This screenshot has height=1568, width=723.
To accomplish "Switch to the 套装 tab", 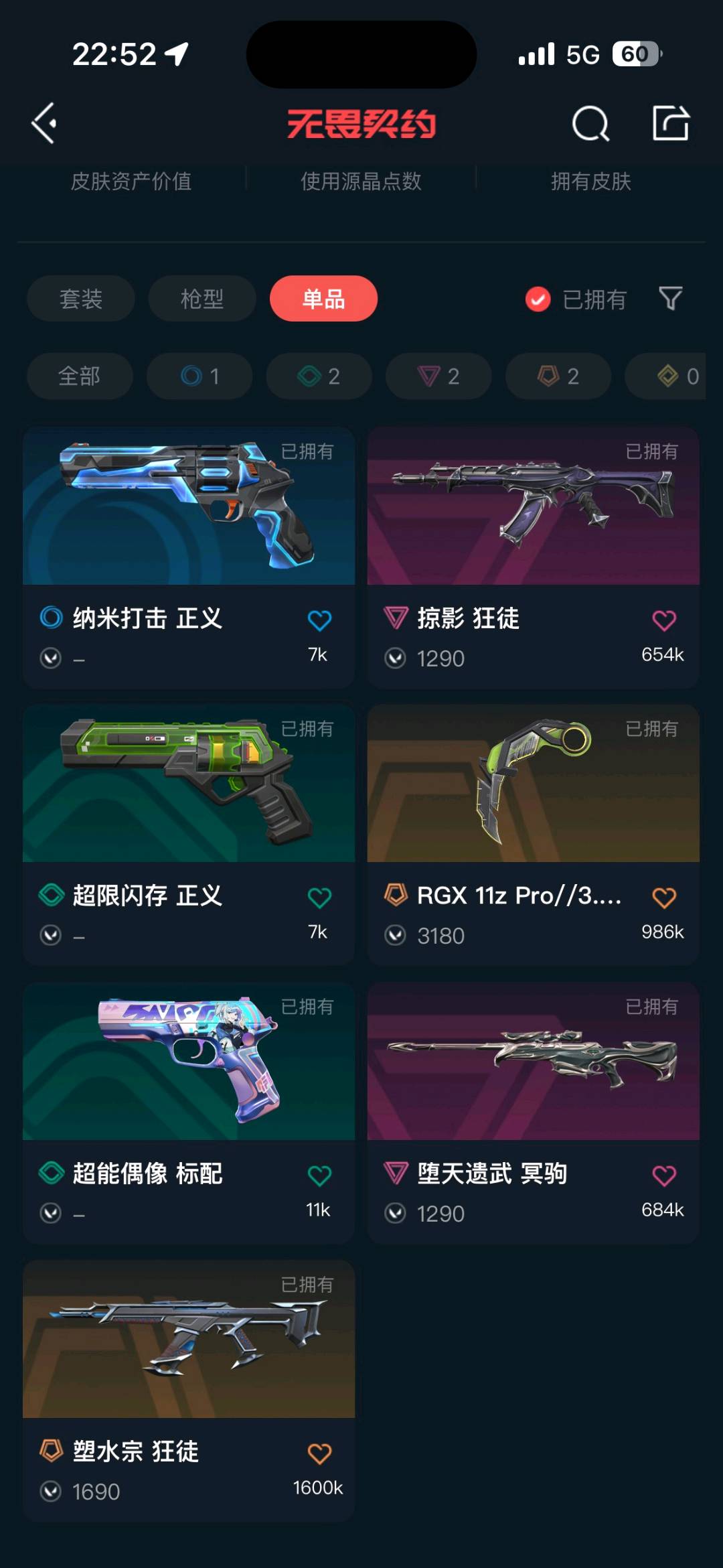I will click(80, 299).
